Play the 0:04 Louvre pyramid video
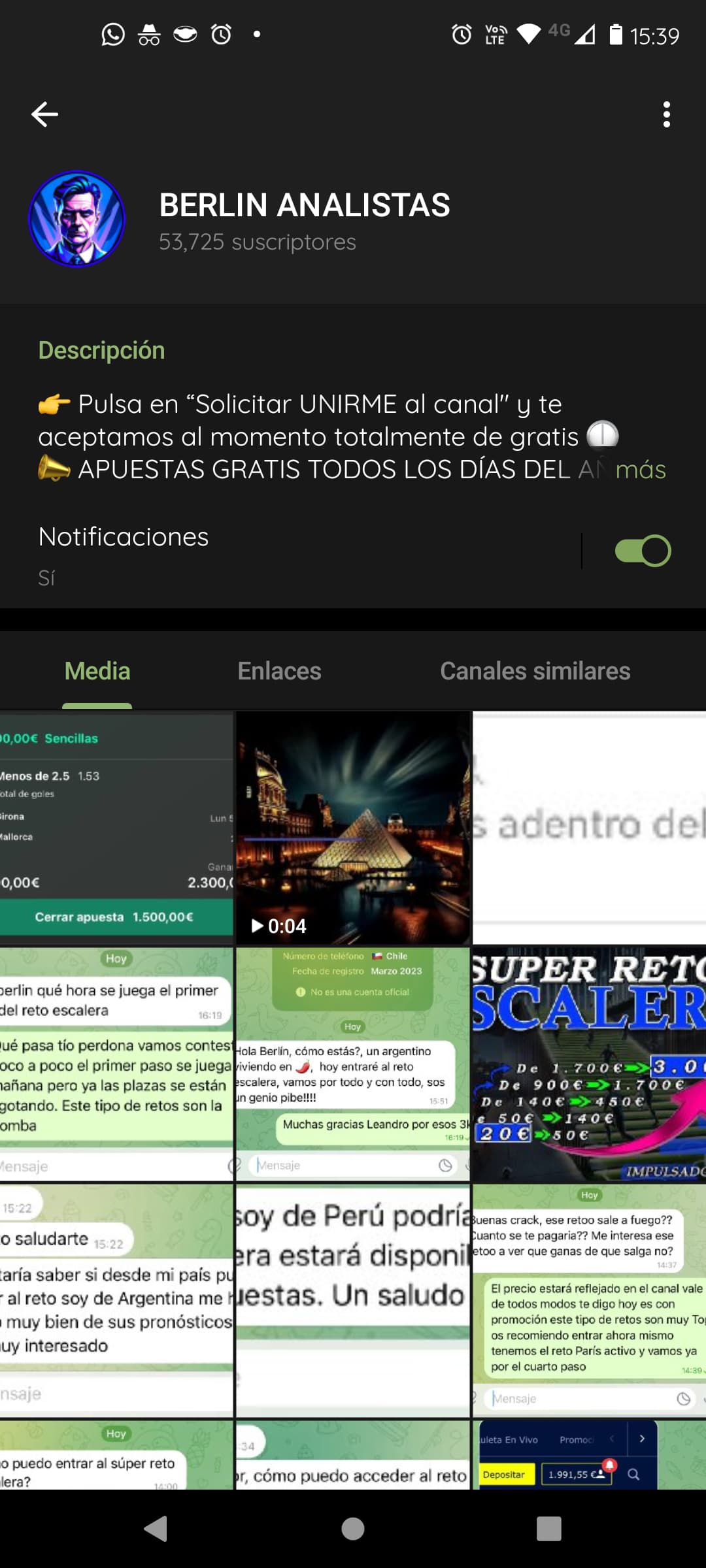This screenshot has width=706, height=1568. tap(353, 827)
